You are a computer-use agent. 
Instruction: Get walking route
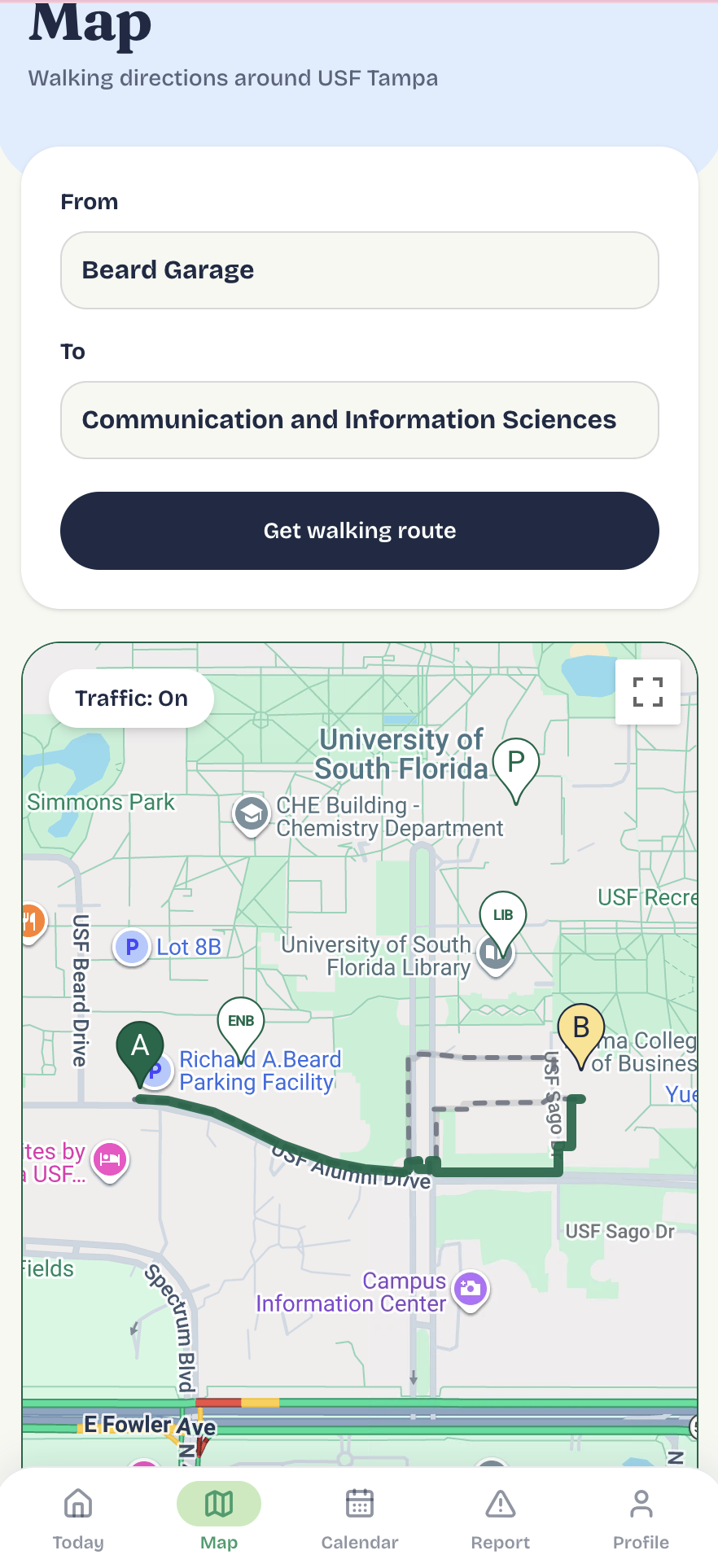pos(359,531)
